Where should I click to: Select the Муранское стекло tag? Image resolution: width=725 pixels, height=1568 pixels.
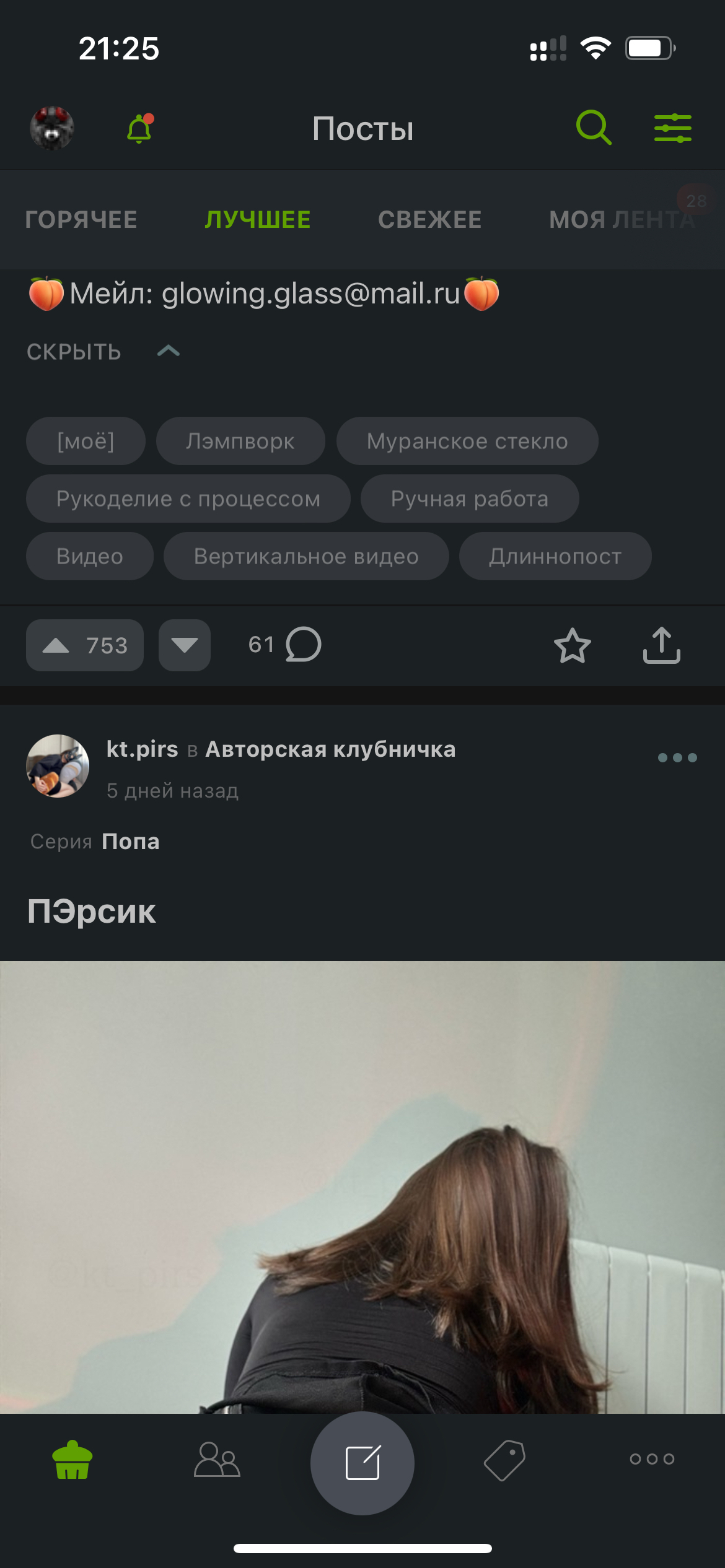(x=467, y=441)
